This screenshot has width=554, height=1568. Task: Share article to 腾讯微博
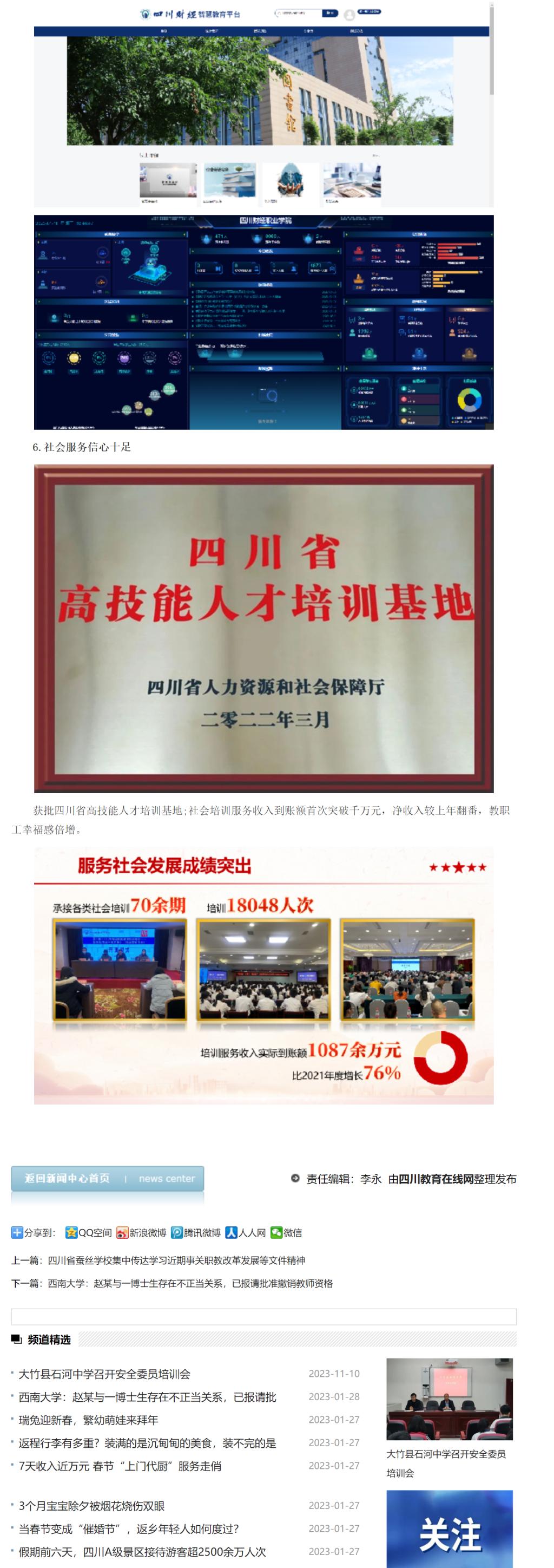point(196,1232)
